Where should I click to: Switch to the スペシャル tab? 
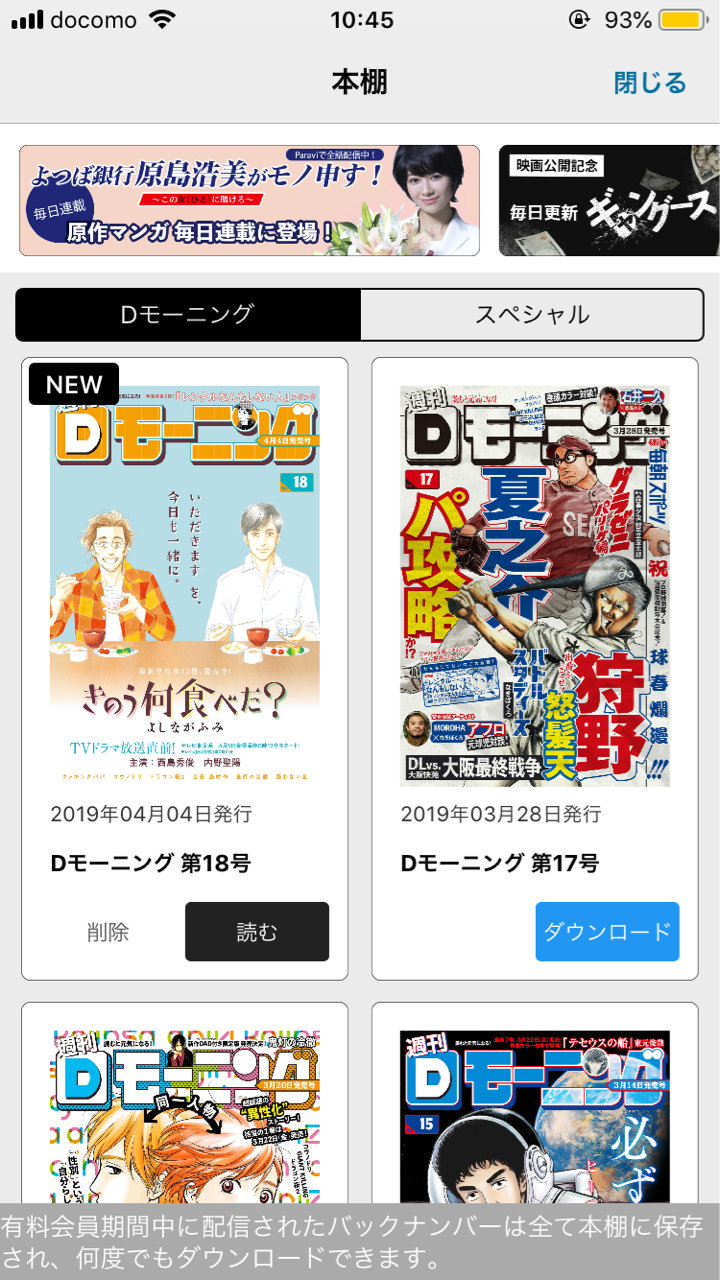(x=532, y=315)
